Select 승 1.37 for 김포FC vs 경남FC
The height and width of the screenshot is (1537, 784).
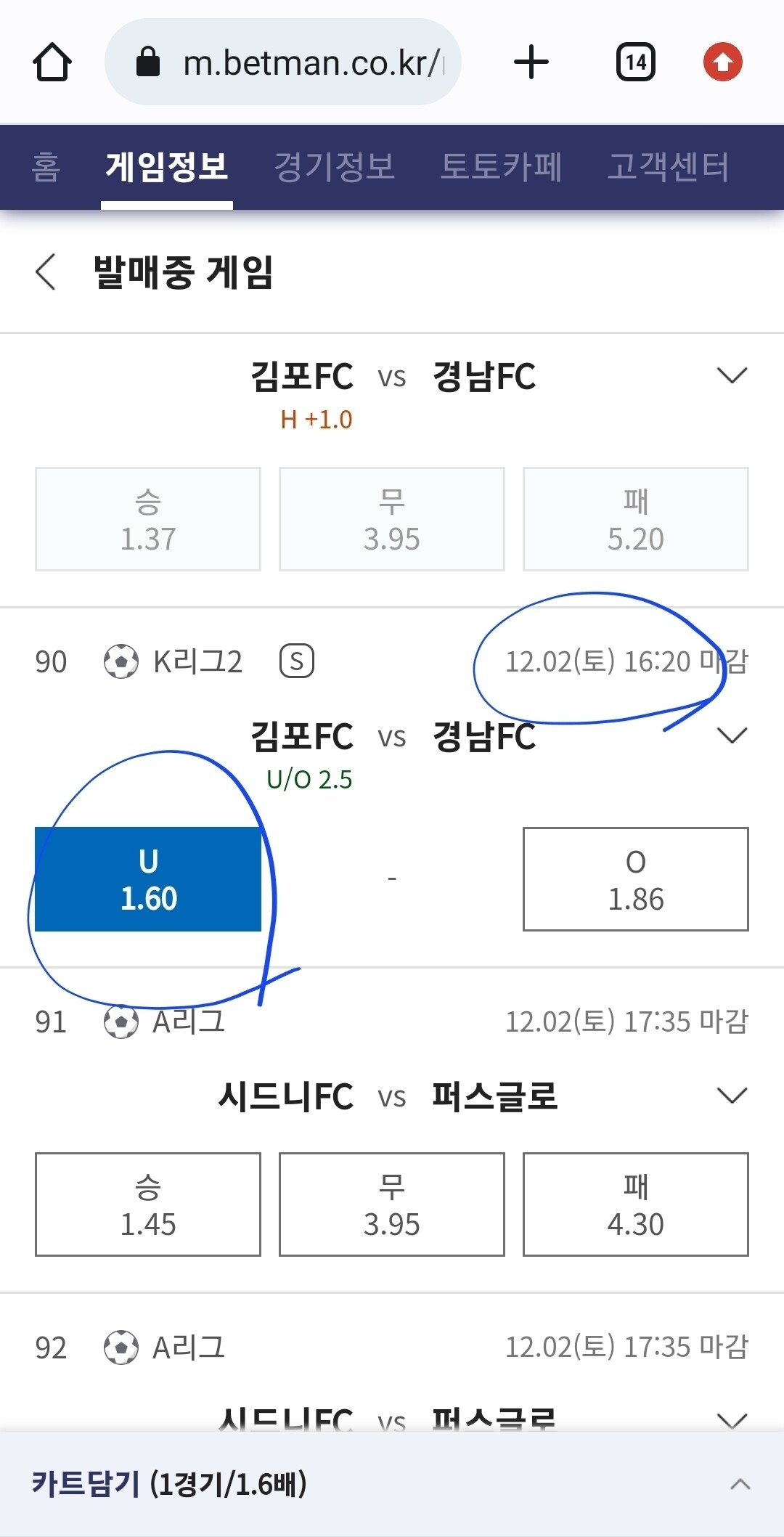coord(148,518)
